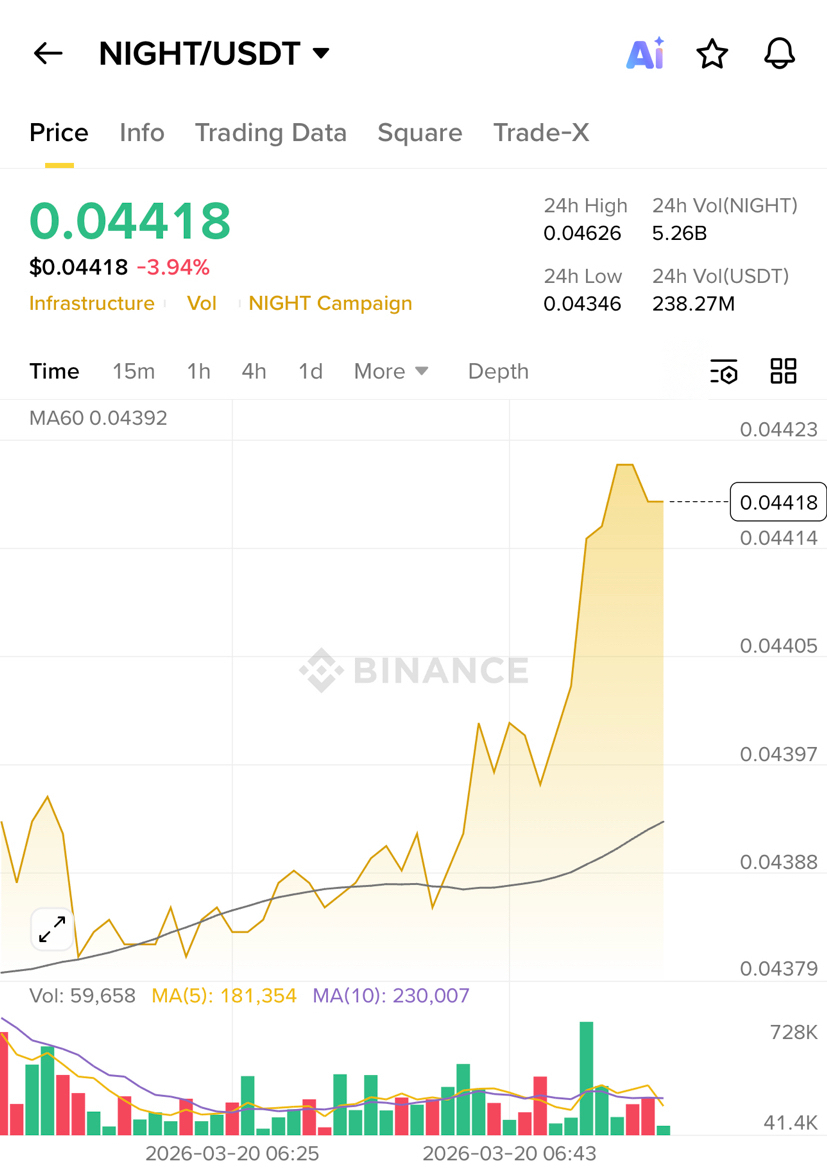The width and height of the screenshot is (827, 1175).
Task: Select the 1d chart interval
Action: pos(310,371)
